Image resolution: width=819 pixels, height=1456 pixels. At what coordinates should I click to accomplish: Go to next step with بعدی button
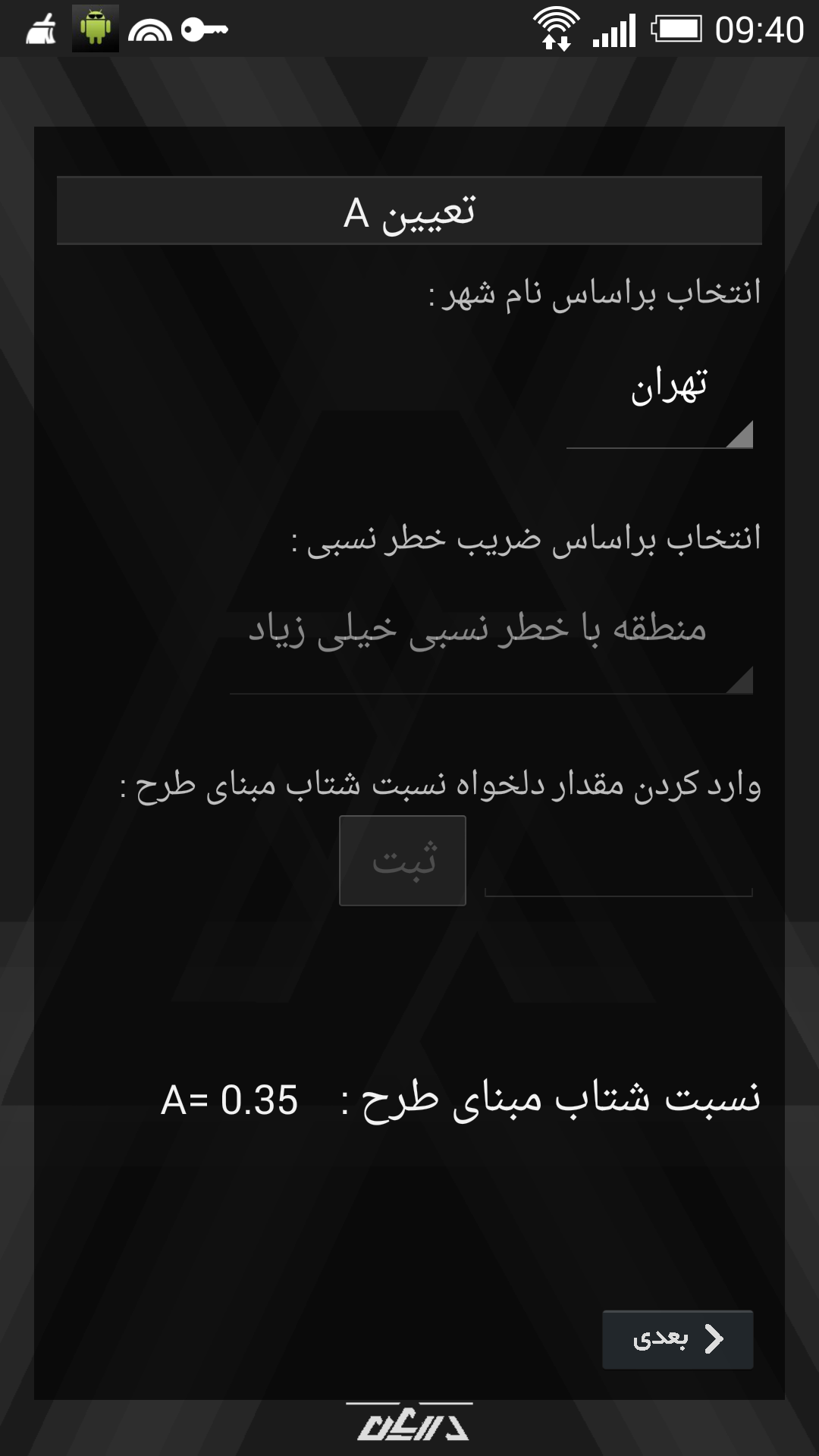point(677,1339)
